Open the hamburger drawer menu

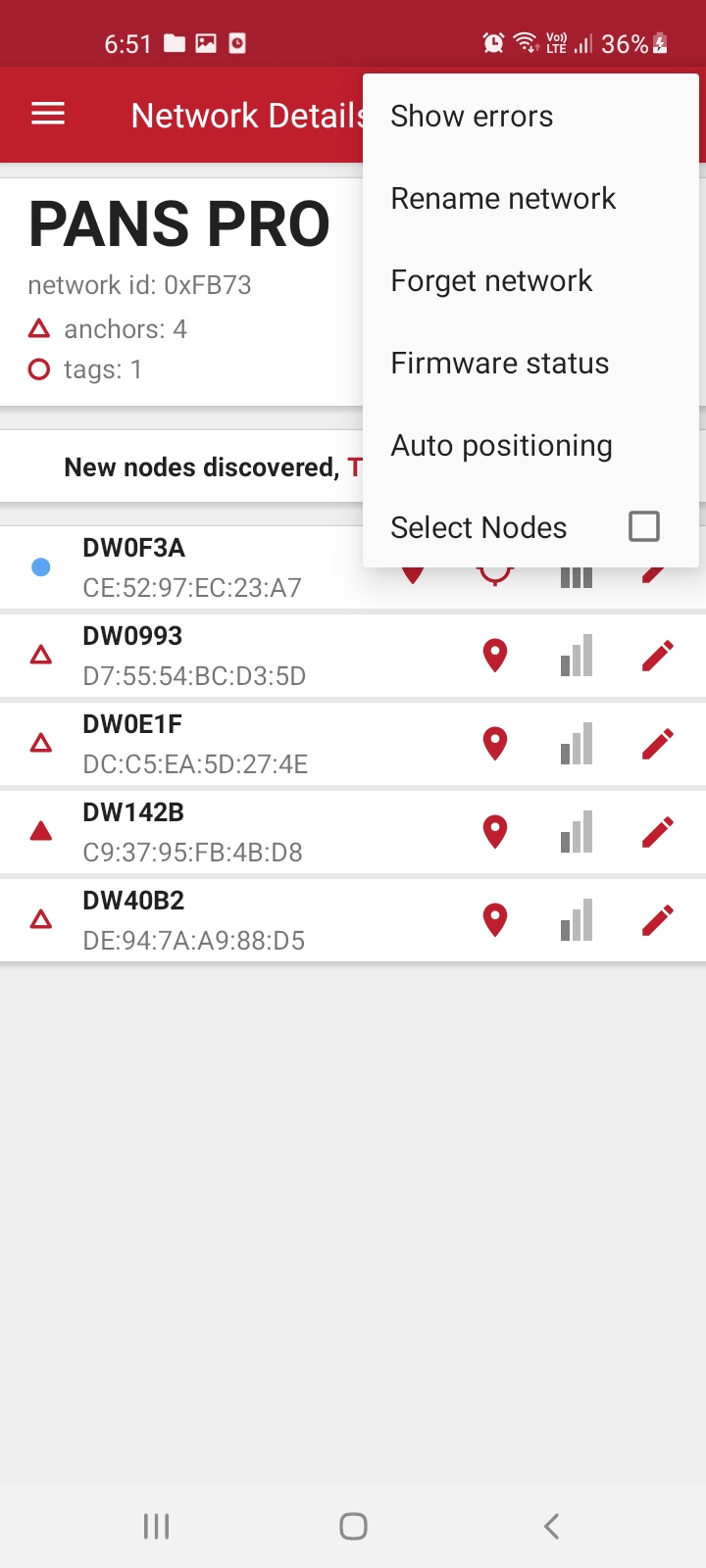[48, 115]
